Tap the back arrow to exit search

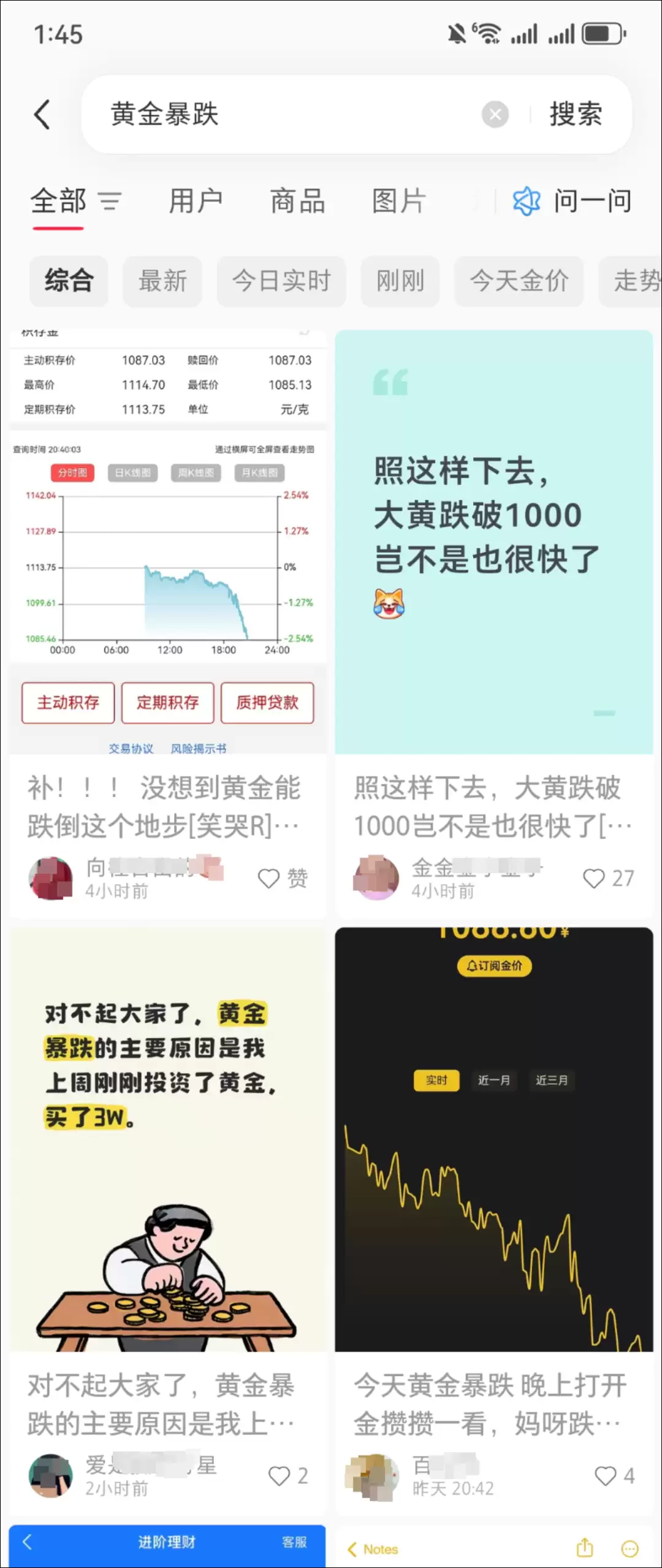tap(42, 114)
